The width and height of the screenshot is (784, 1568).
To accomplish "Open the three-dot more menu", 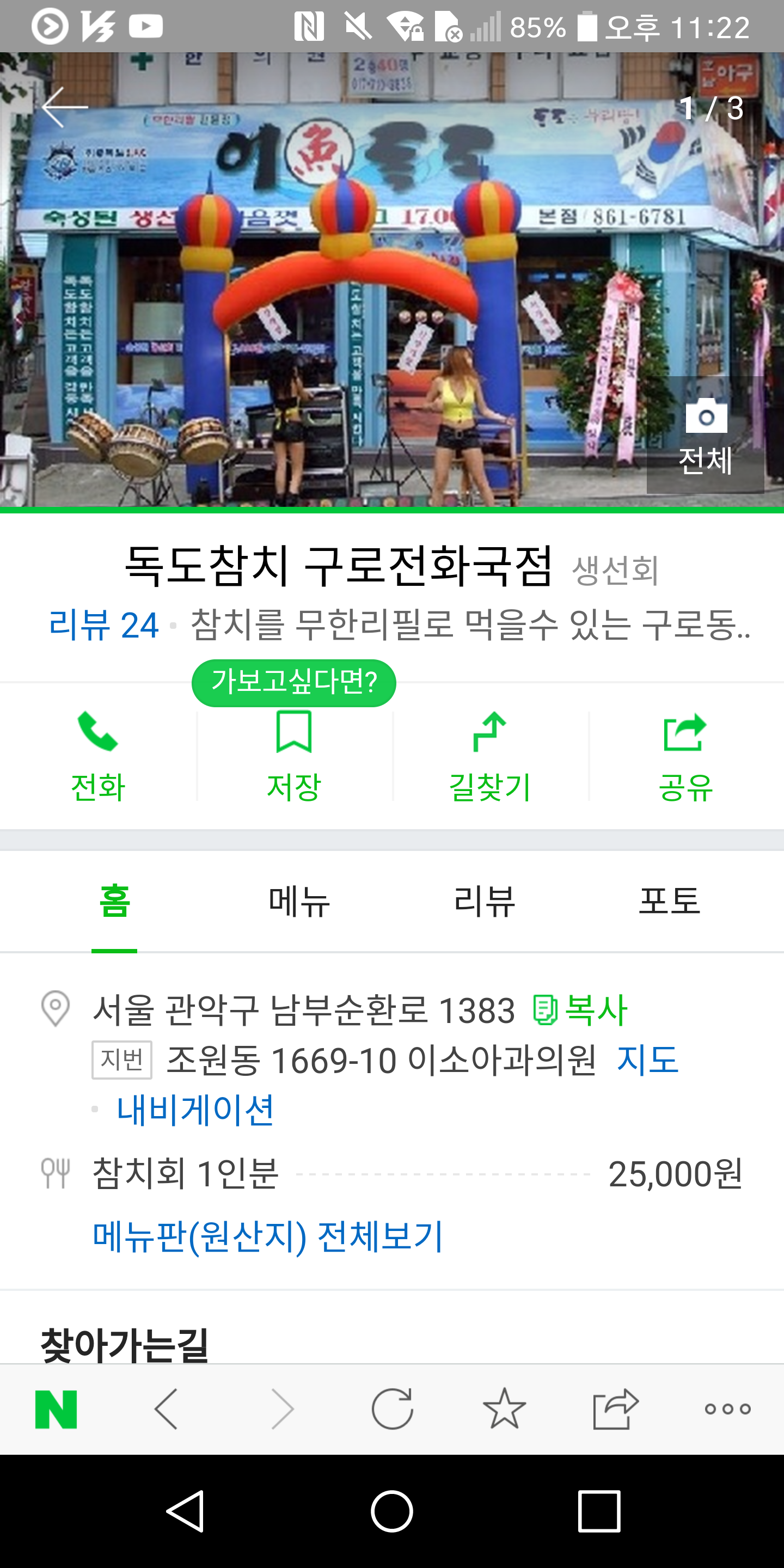I will tap(728, 1409).
